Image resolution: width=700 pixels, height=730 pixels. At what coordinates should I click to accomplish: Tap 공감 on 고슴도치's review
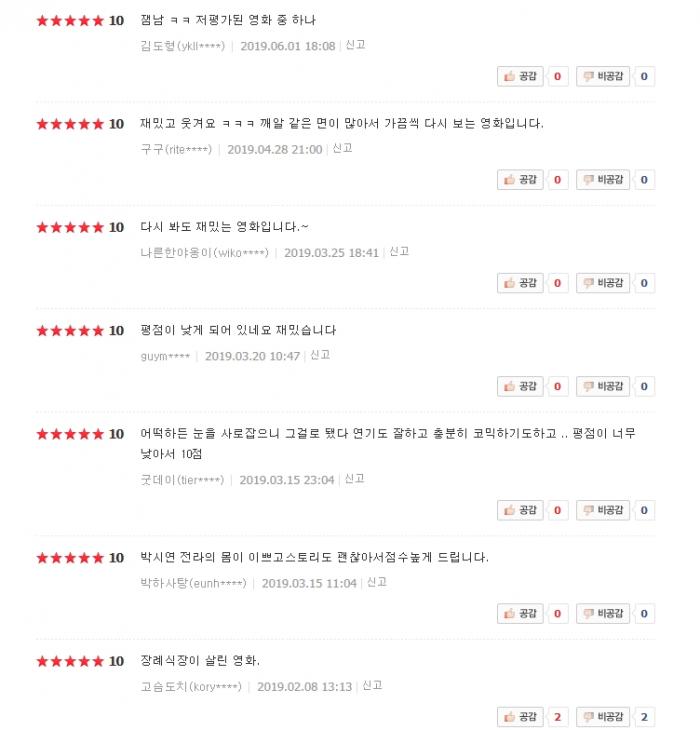pos(520,717)
